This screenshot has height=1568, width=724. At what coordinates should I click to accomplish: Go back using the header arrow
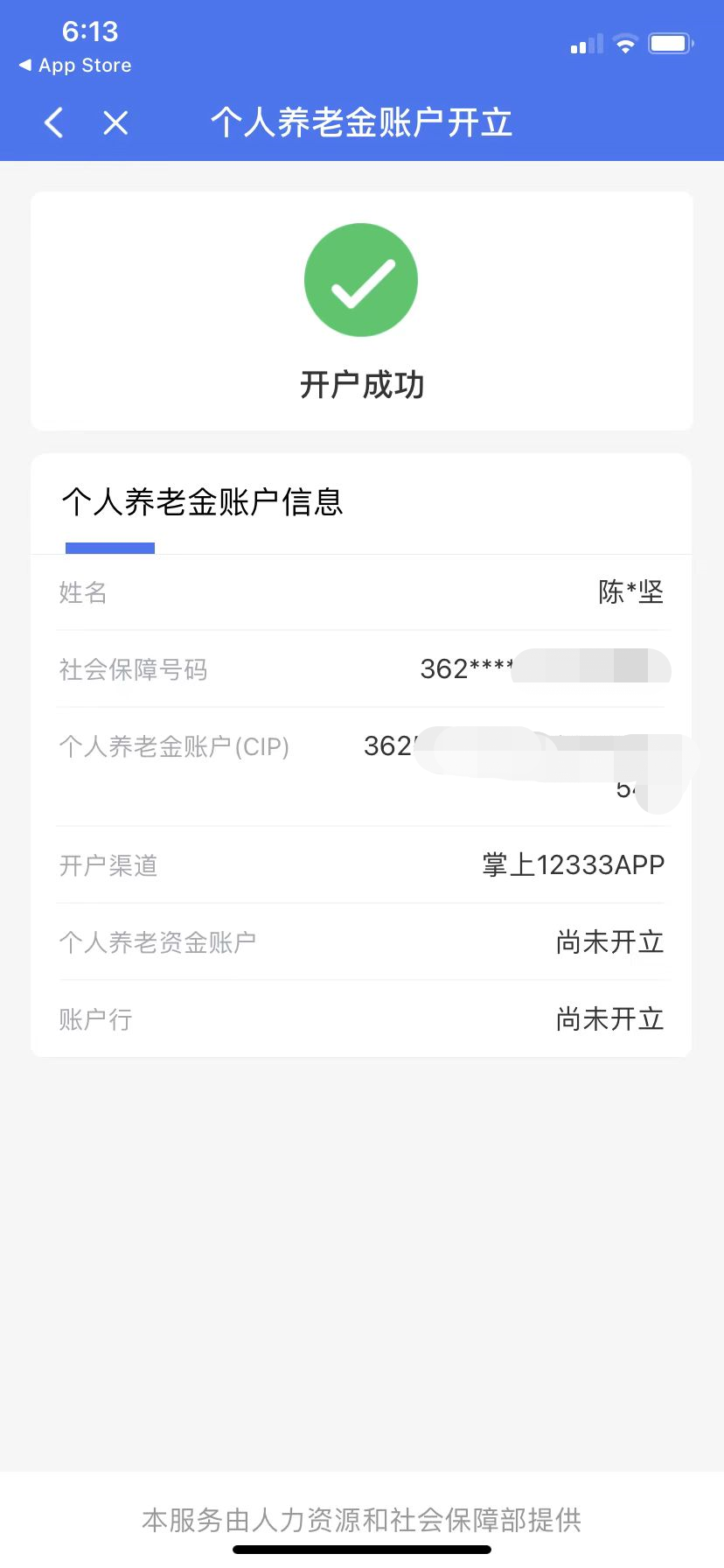(53, 122)
